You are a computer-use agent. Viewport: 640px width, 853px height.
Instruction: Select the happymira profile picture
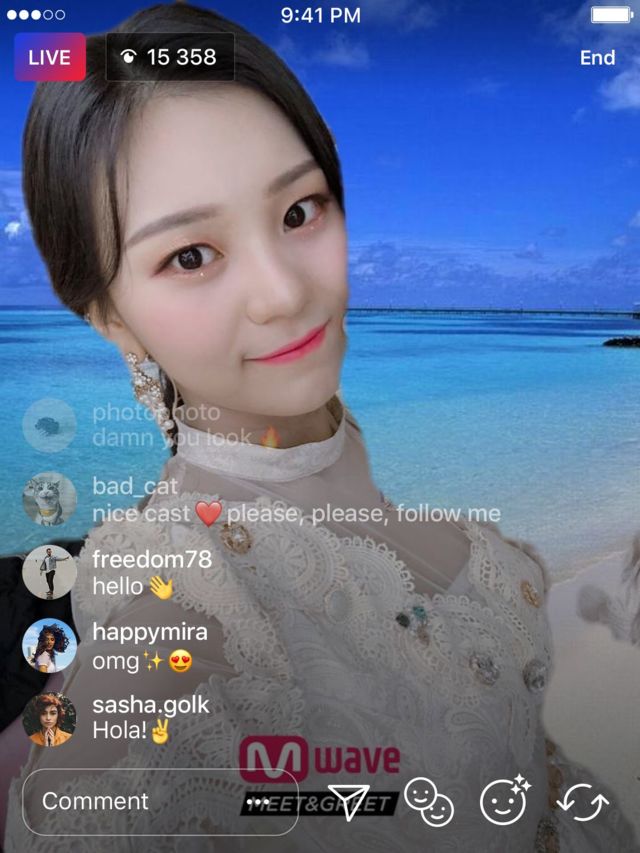[49, 646]
